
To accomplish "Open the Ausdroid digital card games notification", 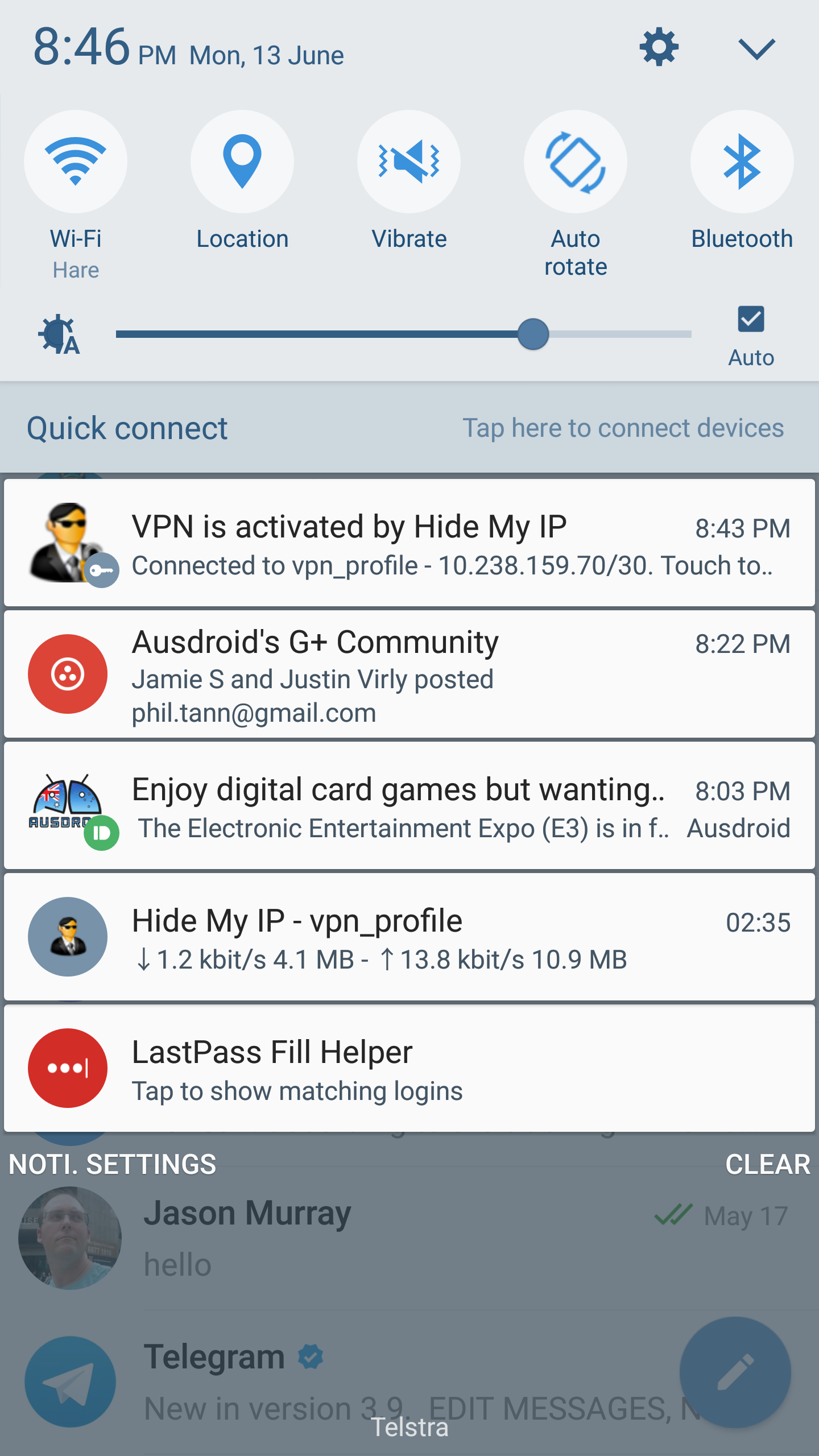I will 409,806.
